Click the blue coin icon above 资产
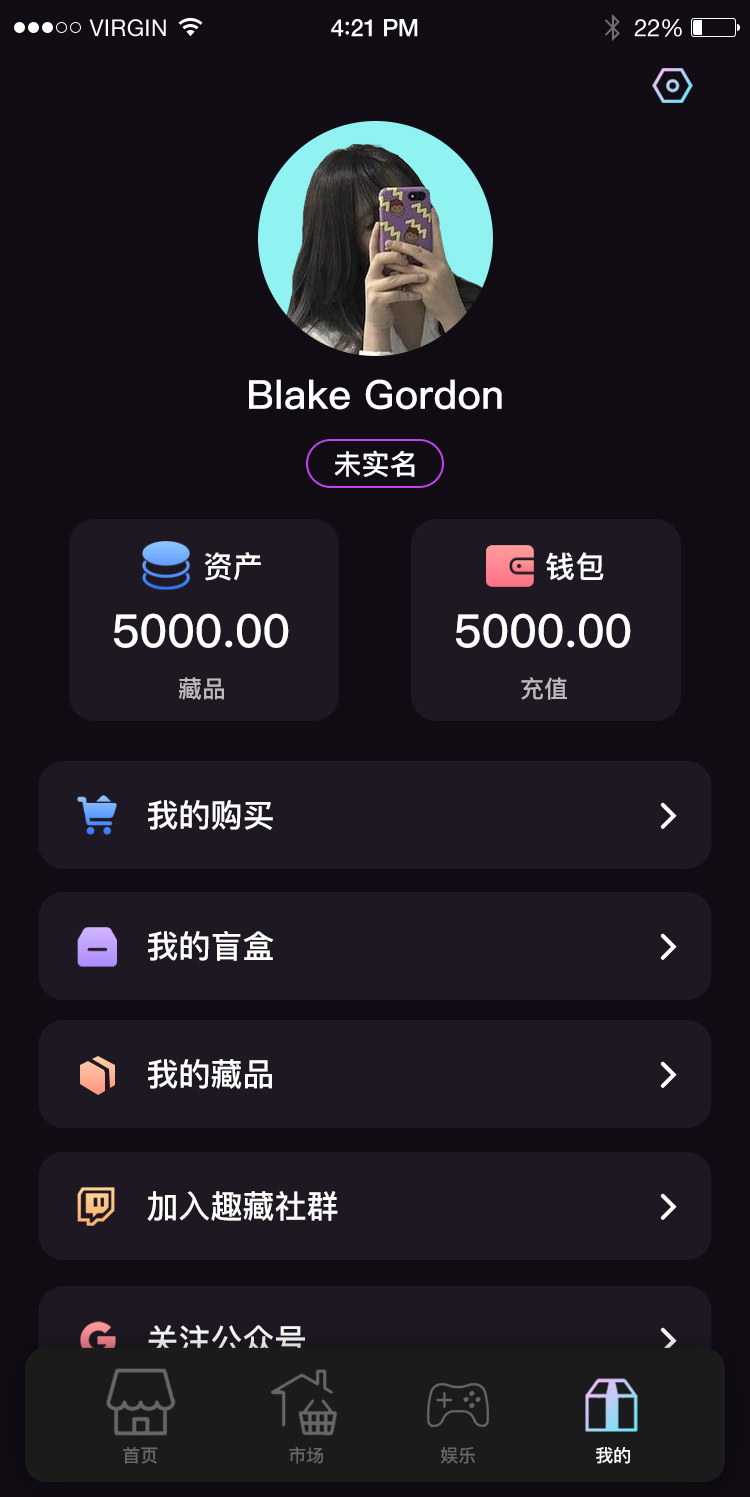 163,564
